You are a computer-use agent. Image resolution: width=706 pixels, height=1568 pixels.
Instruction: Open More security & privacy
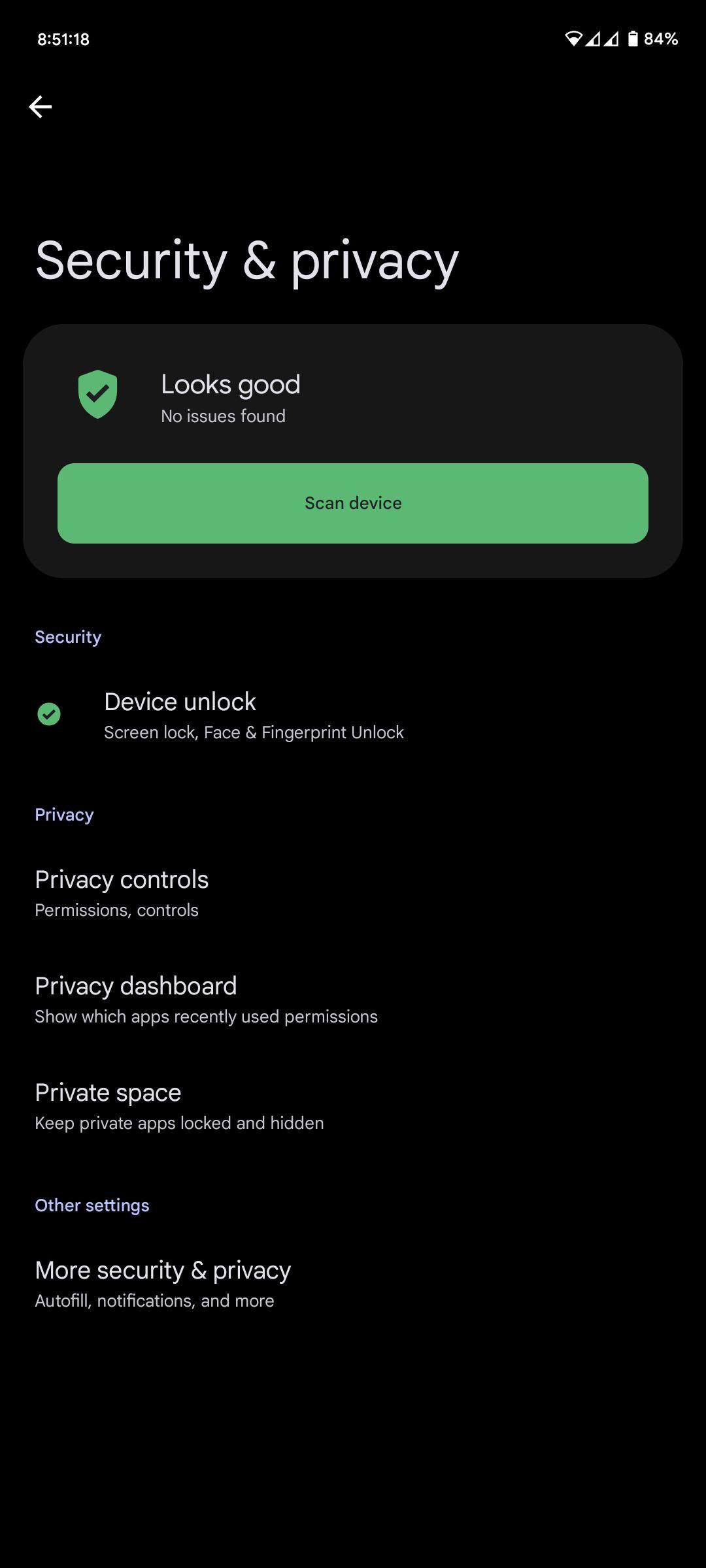pyautogui.click(x=353, y=1284)
